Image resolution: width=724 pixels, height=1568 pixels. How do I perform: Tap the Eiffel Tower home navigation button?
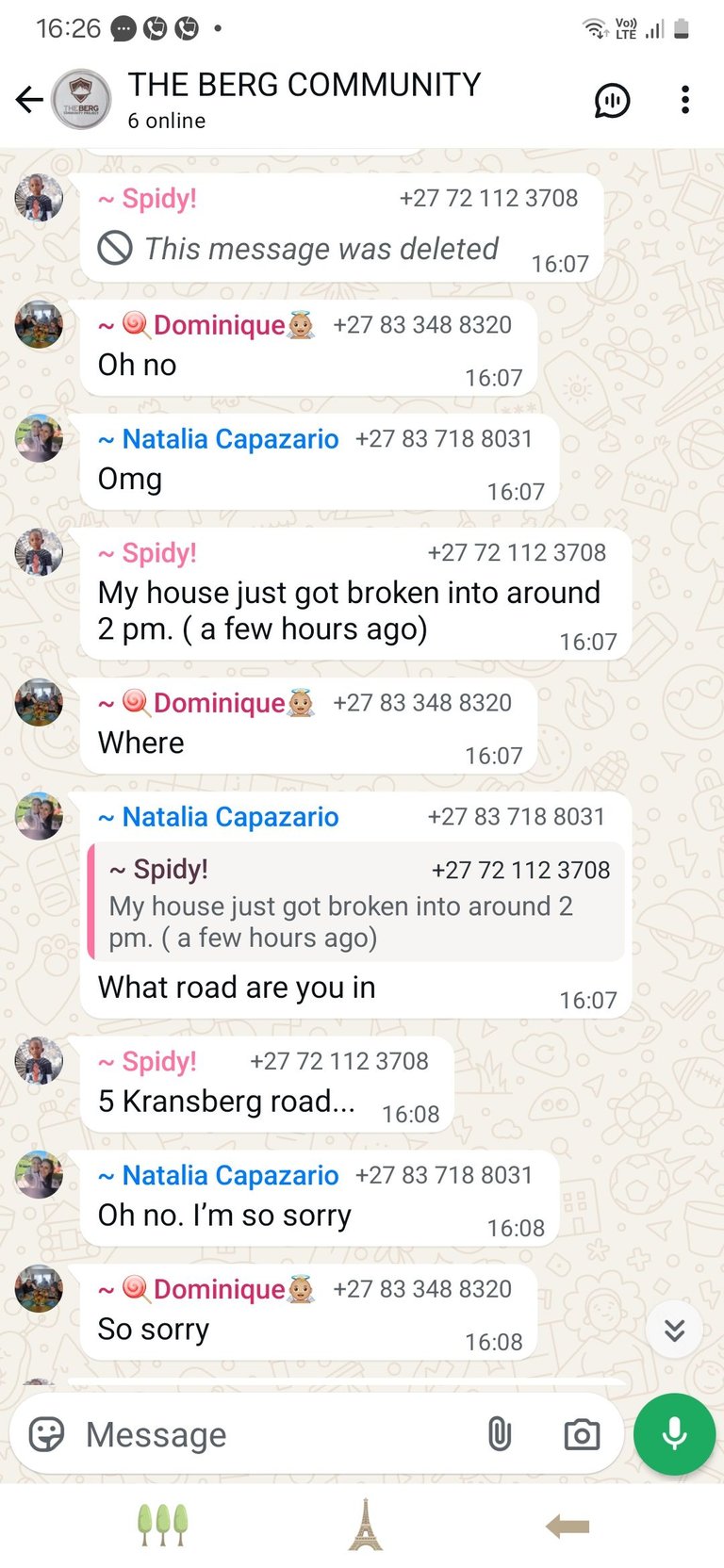(365, 1525)
